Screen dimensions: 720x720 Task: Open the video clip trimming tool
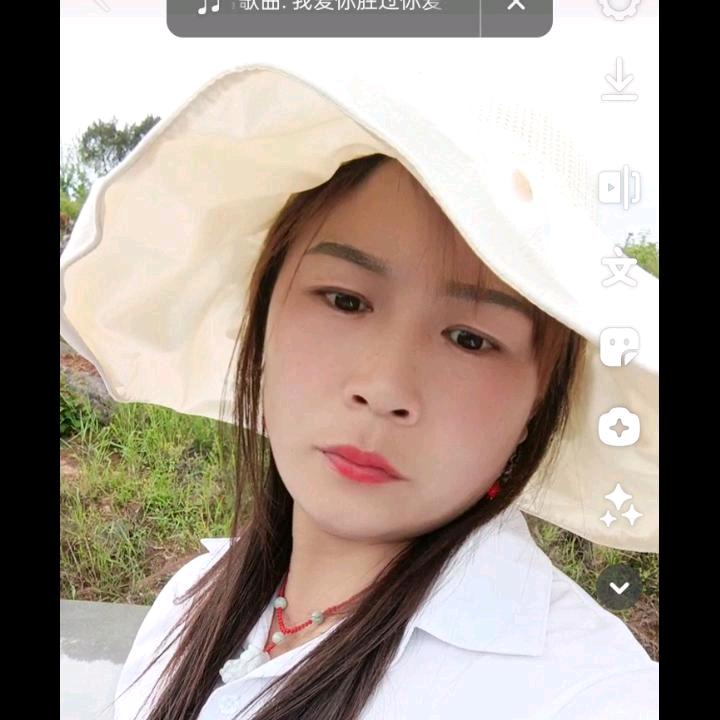[619, 188]
